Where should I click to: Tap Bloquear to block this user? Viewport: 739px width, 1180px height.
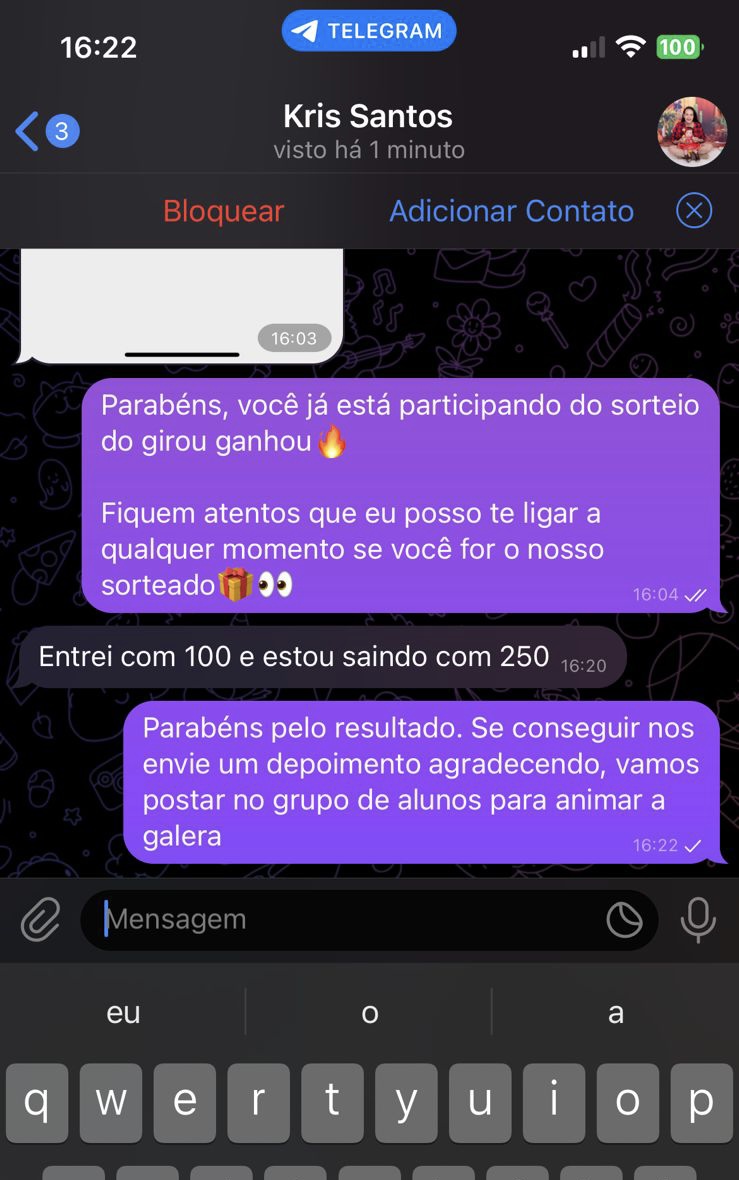(223, 211)
